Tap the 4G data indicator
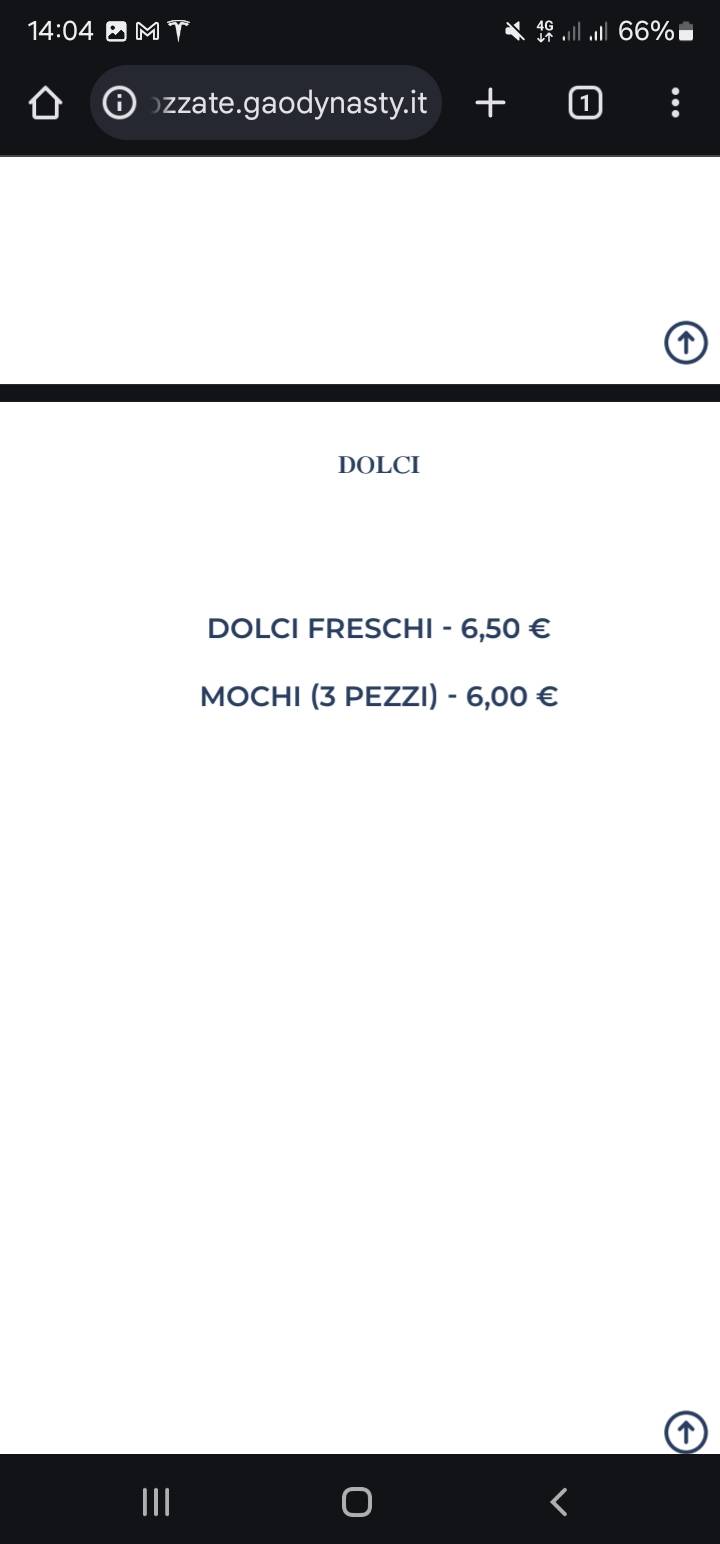Viewport: 720px width, 1544px height. point(544,31)
